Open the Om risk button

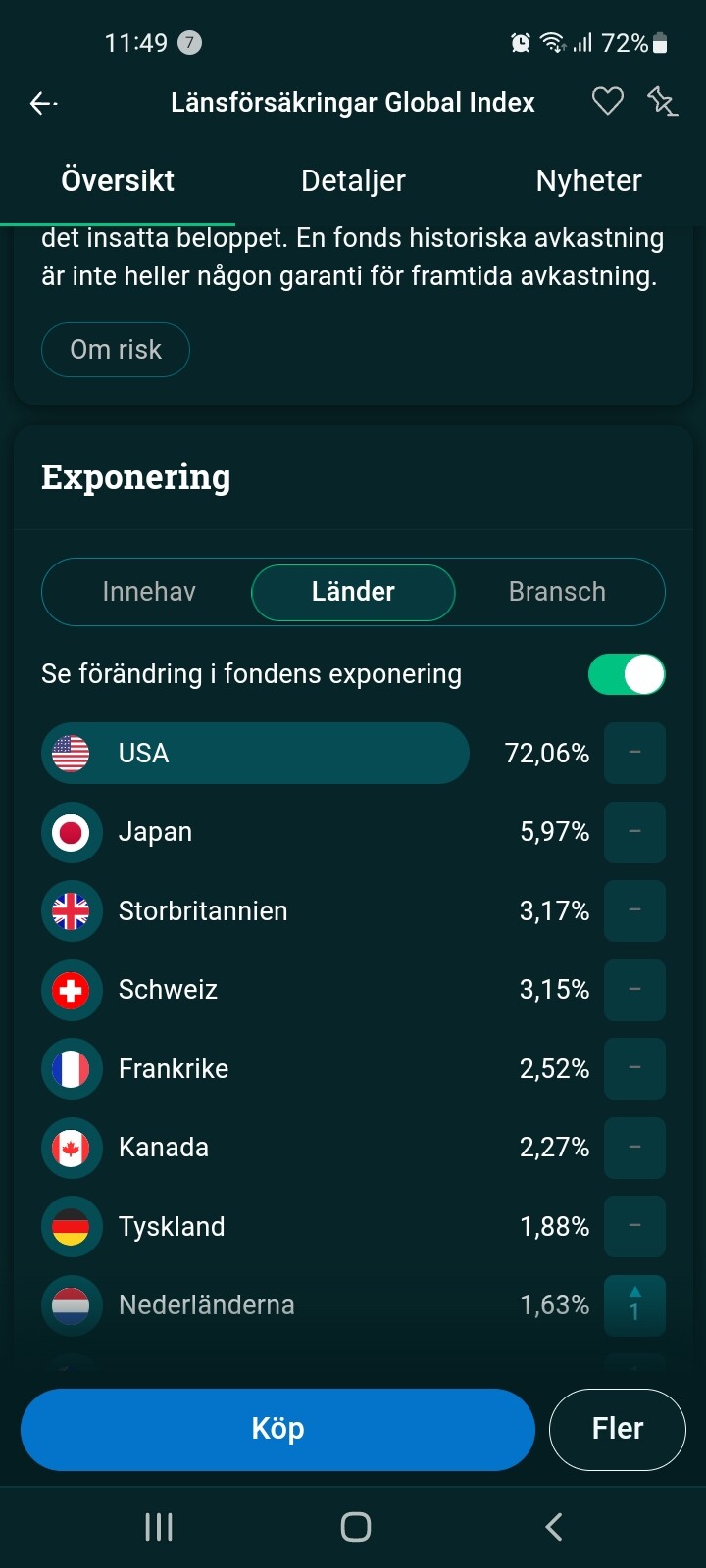(116, 350)
